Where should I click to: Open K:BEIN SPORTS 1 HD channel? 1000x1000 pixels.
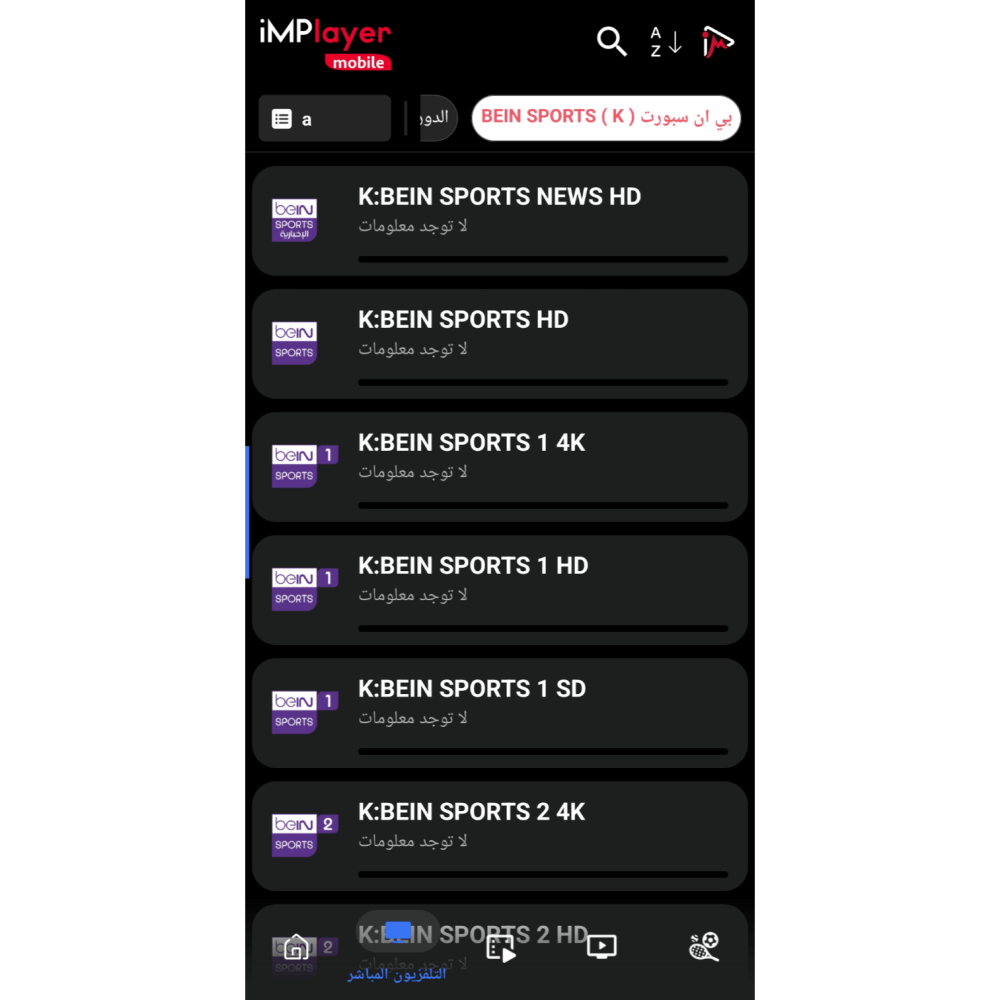coord(499,590)
